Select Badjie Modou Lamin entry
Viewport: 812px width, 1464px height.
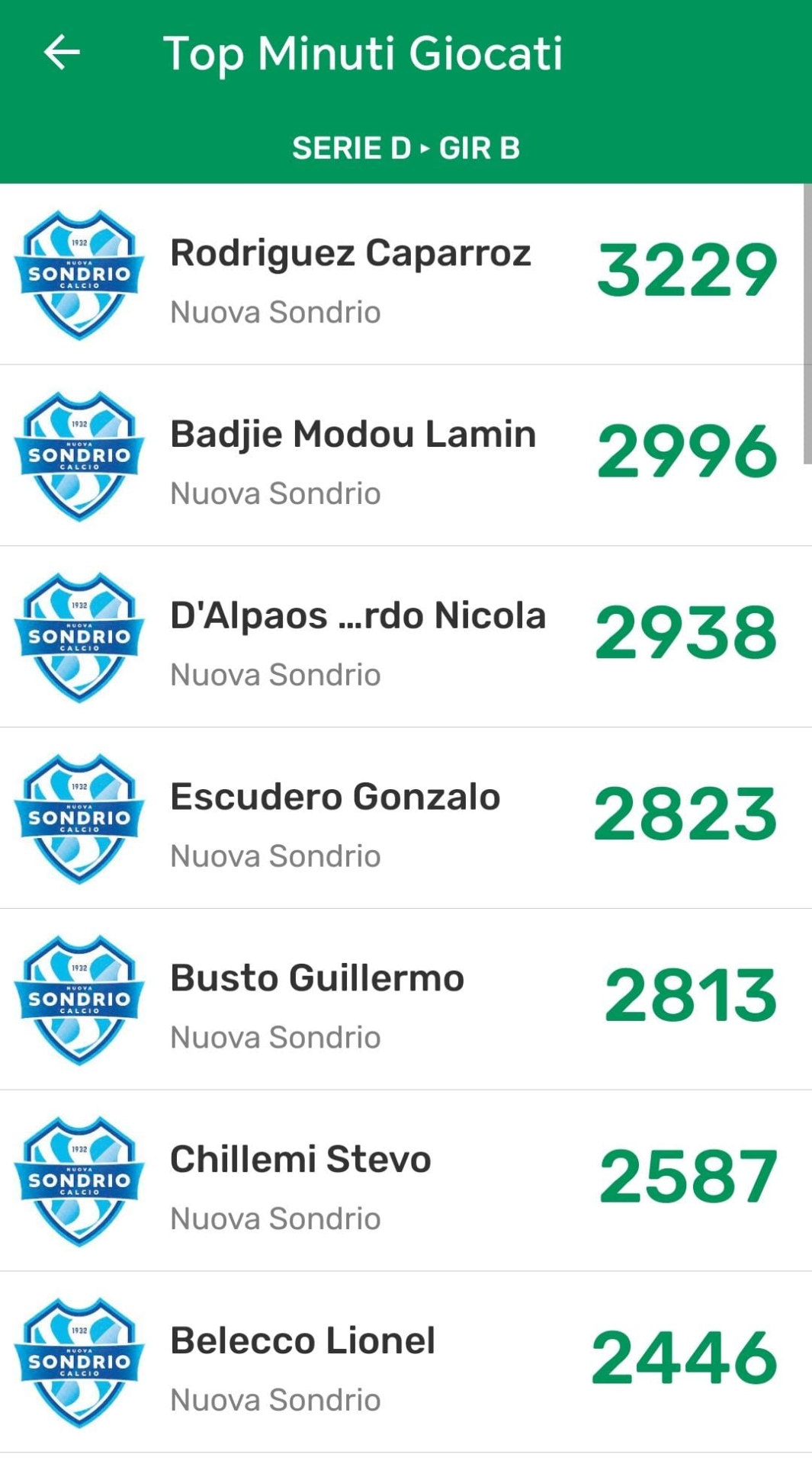point(404,456)
